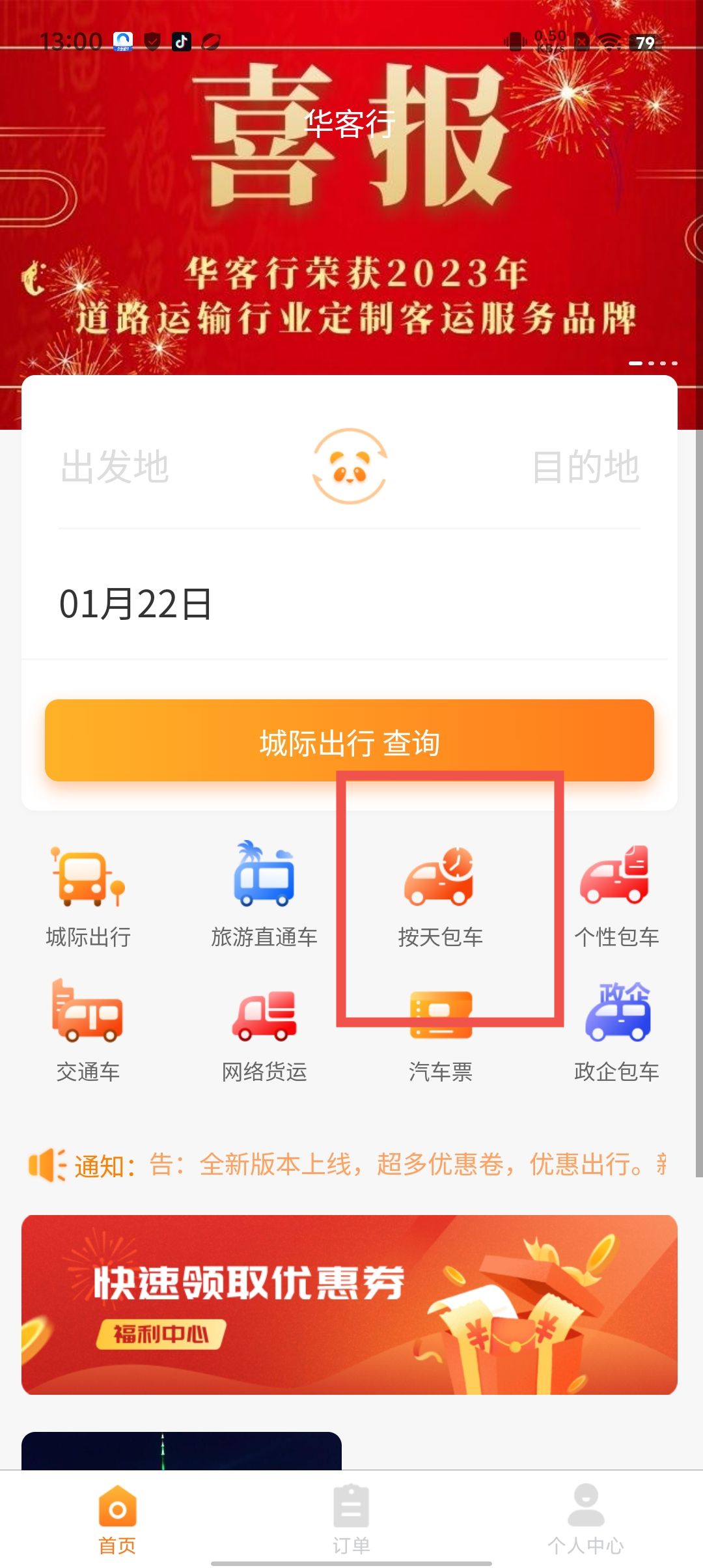Open 按天包车 daily charter
Image resolution: width=703 pixels, height=1568 pixels.
pos(440,893)
